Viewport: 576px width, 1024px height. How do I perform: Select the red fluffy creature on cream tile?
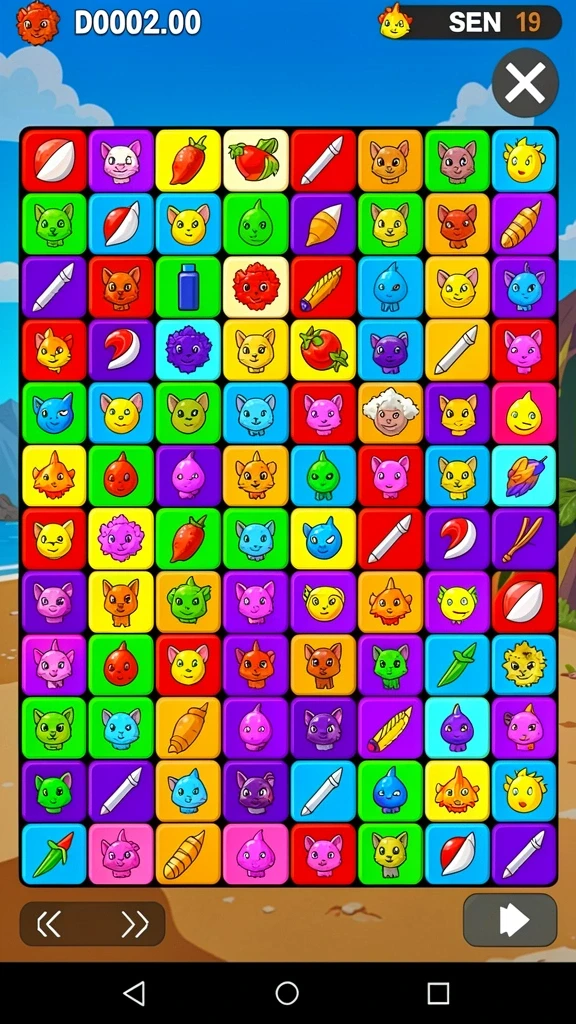click(256, 287)
